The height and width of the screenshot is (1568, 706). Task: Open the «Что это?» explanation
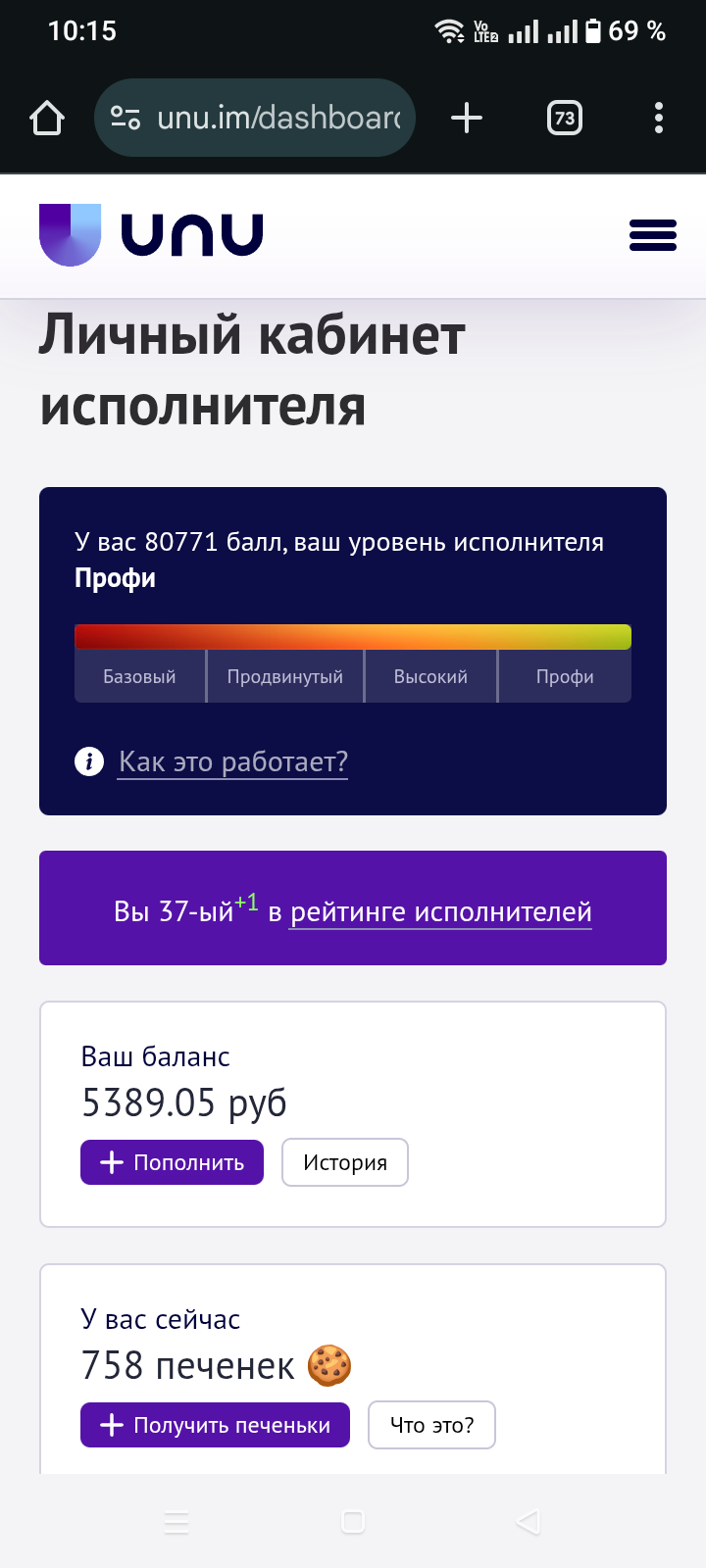[x=431, y=1425]
